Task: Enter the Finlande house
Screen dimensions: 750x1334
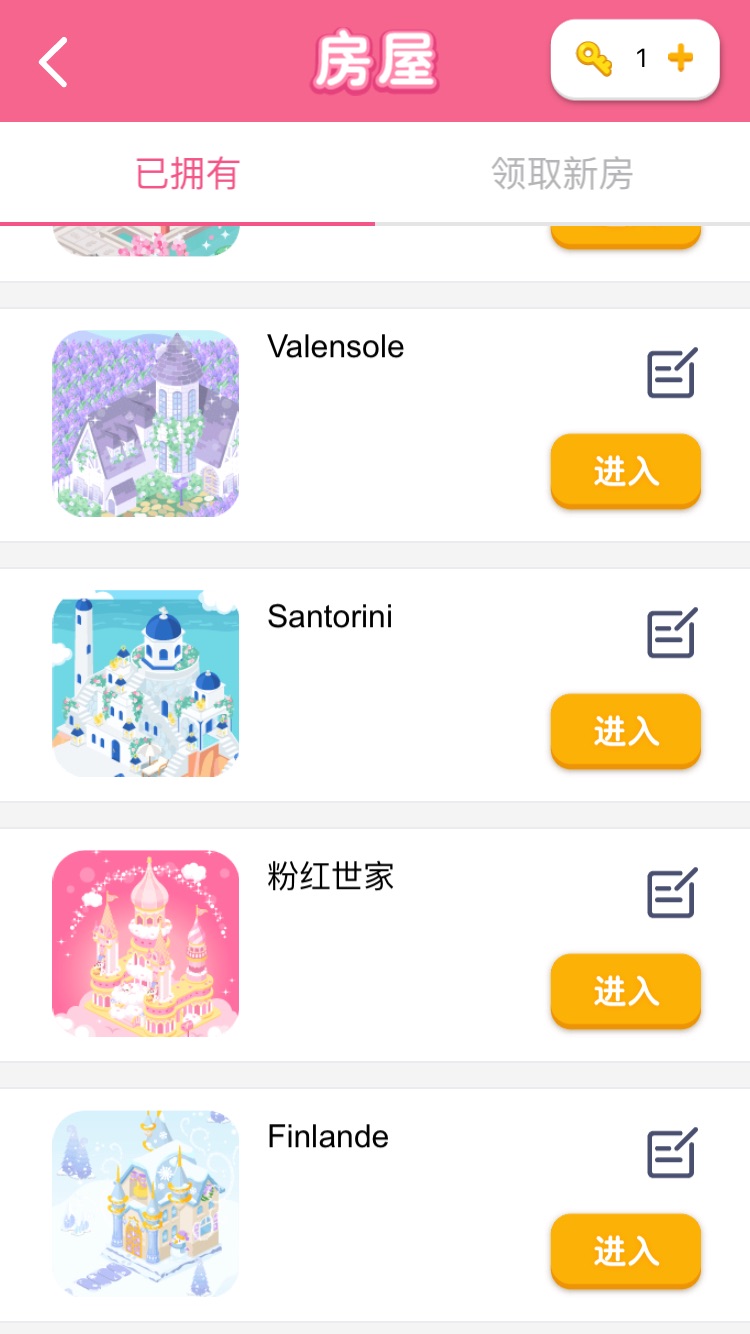Action: click(x=625, y=1251)
